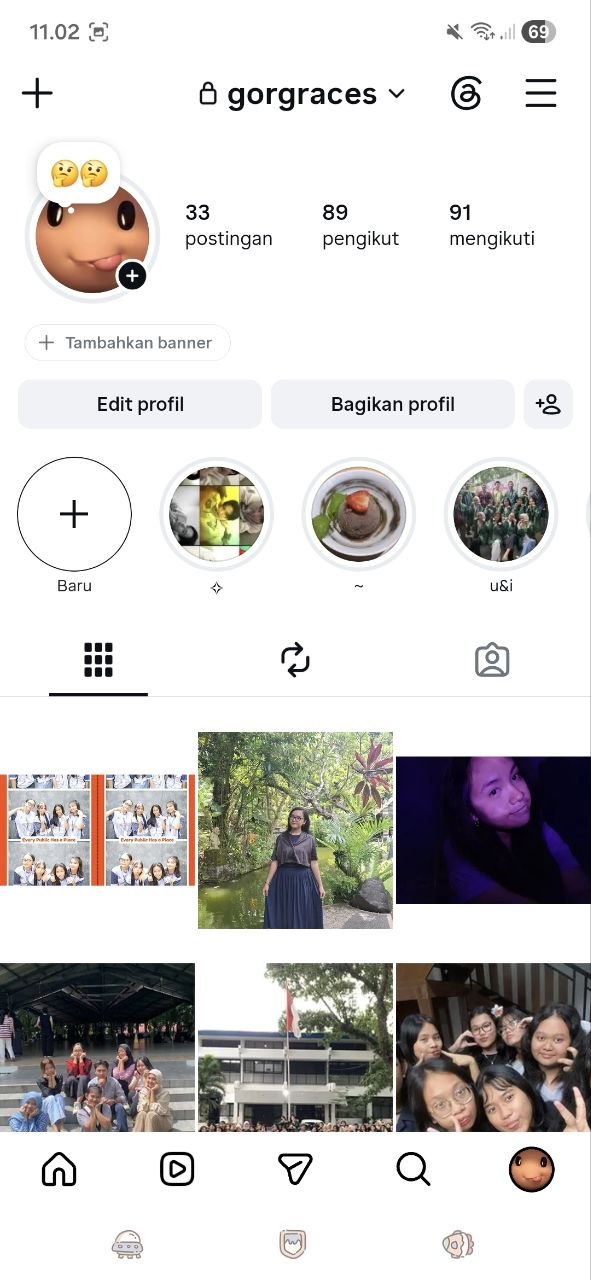Tap Tambahkan banner
The image size is (591, 1280).
click(127, 343)
